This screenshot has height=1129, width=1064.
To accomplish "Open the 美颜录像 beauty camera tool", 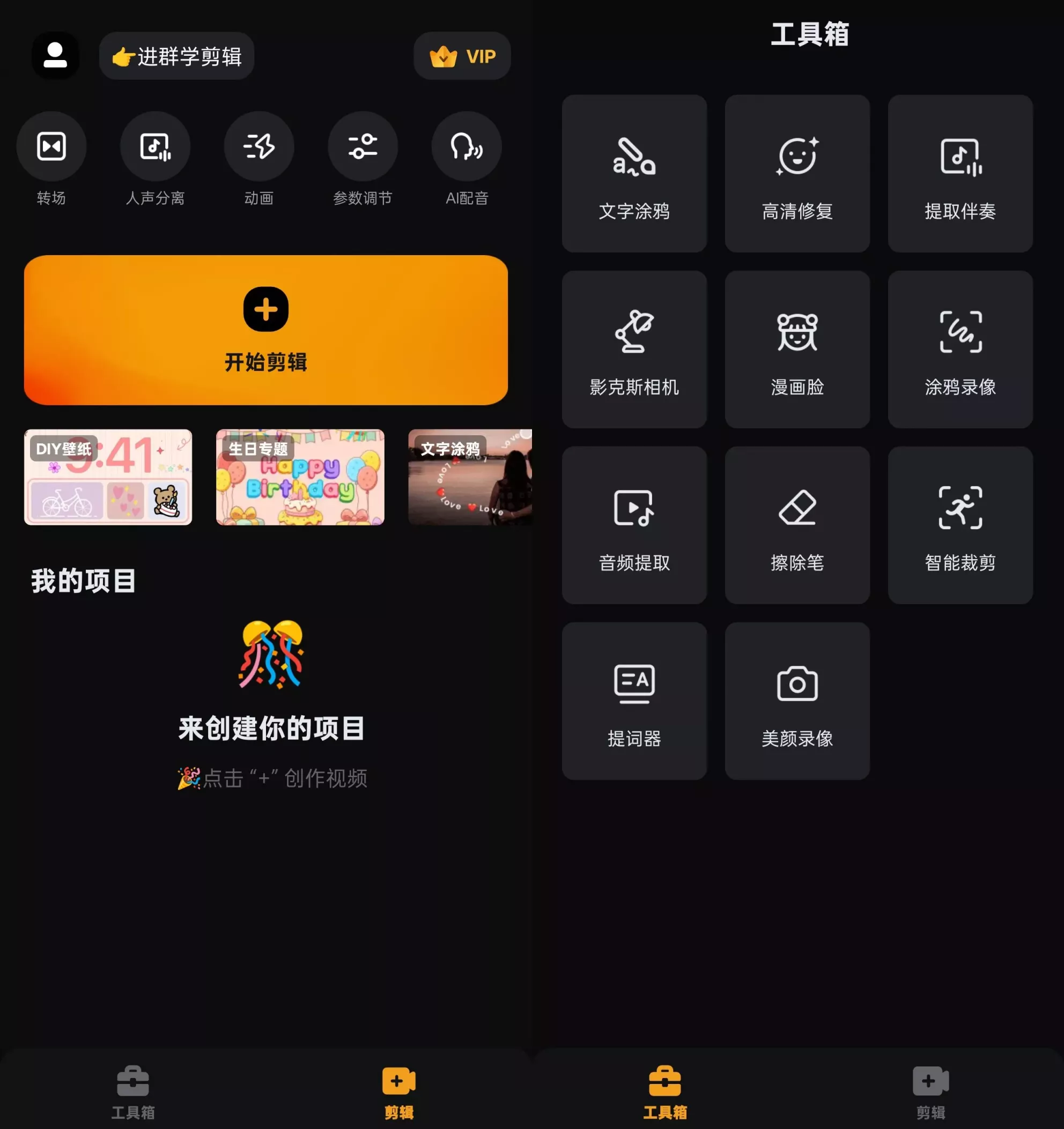I will click(x=797, y=701).
